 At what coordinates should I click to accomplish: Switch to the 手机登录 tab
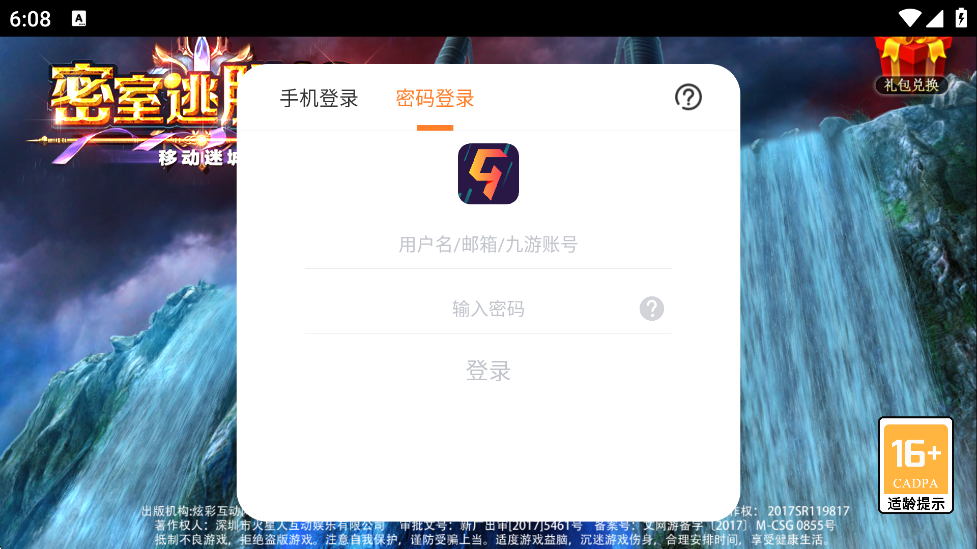[x=318, y=98]
